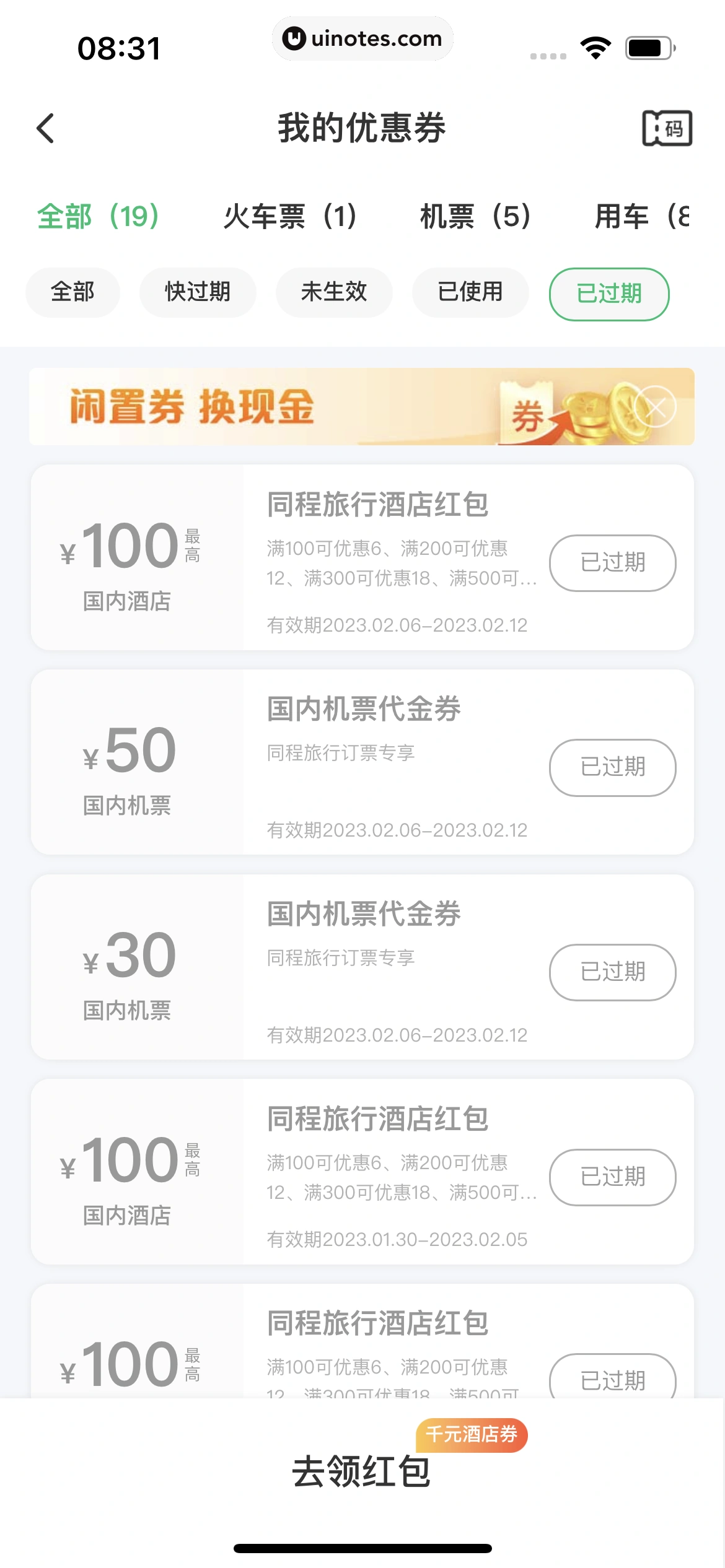Go back from 我的优惠券 page
Image resolution: width=725 pixels, height=1568 pixels.
pos(46,128)
